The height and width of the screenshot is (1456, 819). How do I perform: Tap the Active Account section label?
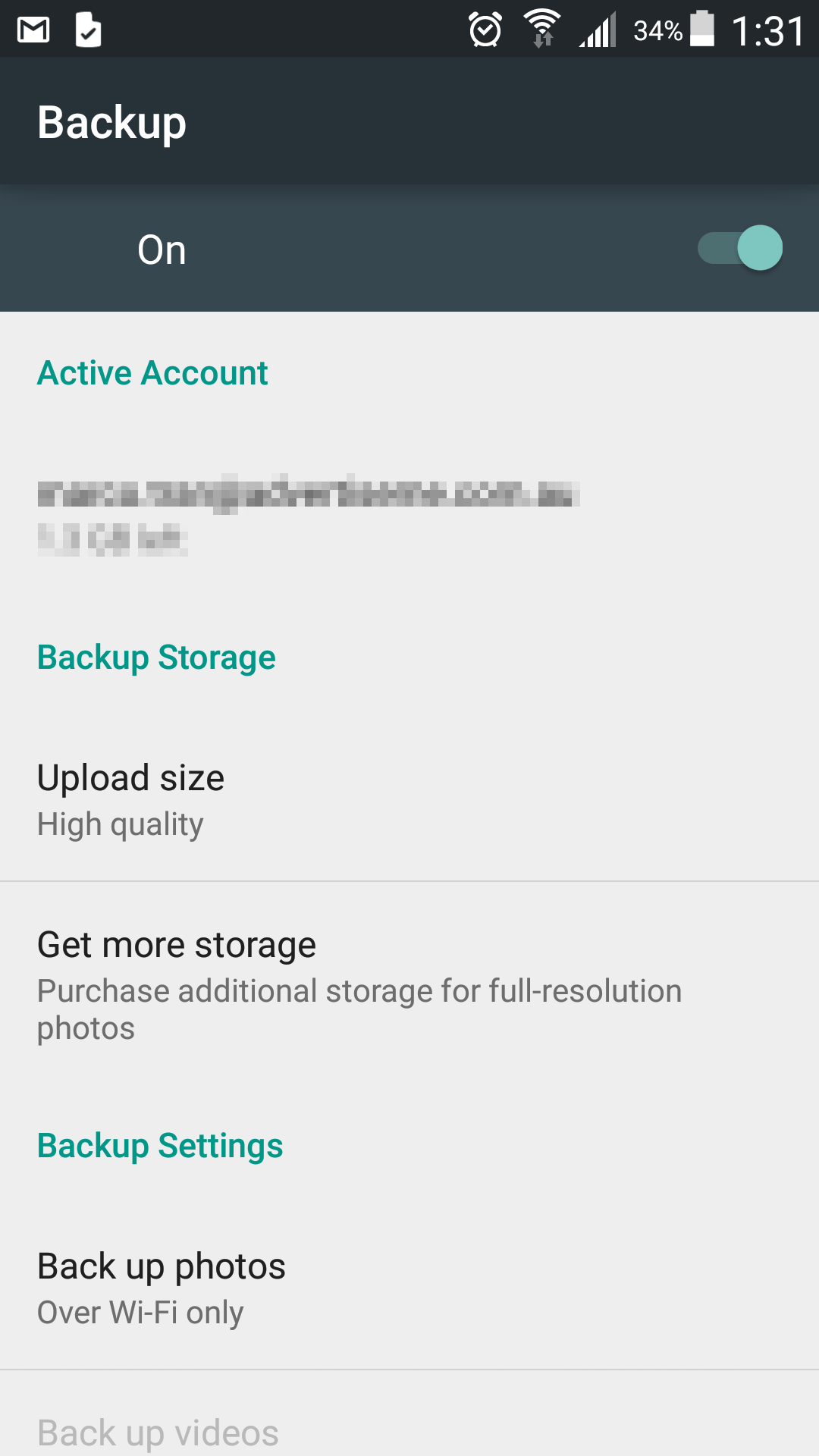[152, 372]
